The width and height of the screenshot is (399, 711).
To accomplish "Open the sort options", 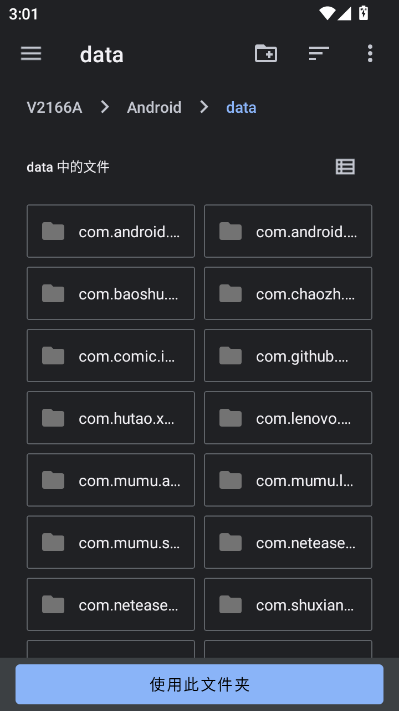I will click(x=318, y=54).
